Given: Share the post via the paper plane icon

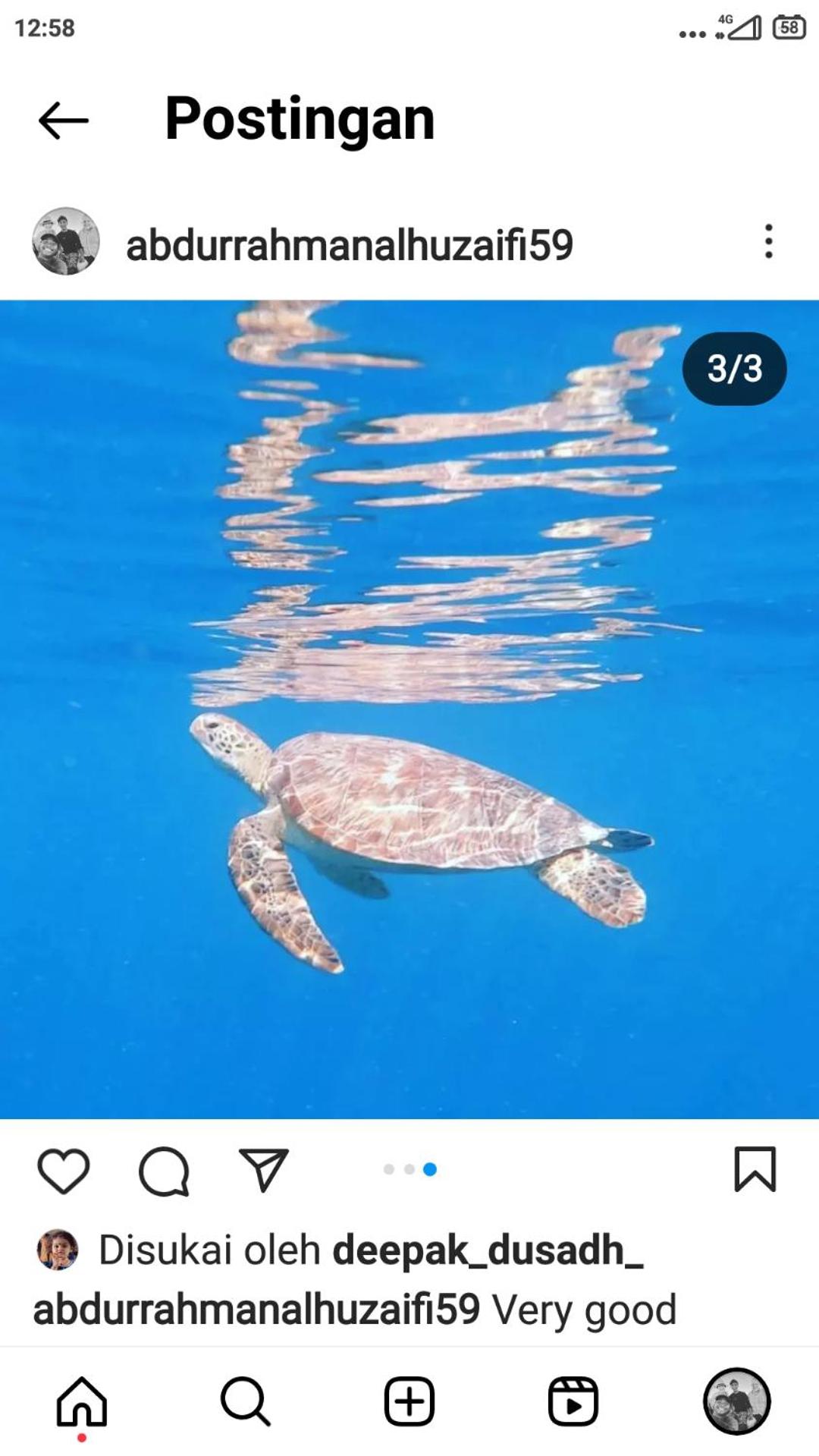Looking at the screenshot, I should (x=264, y=1169).
